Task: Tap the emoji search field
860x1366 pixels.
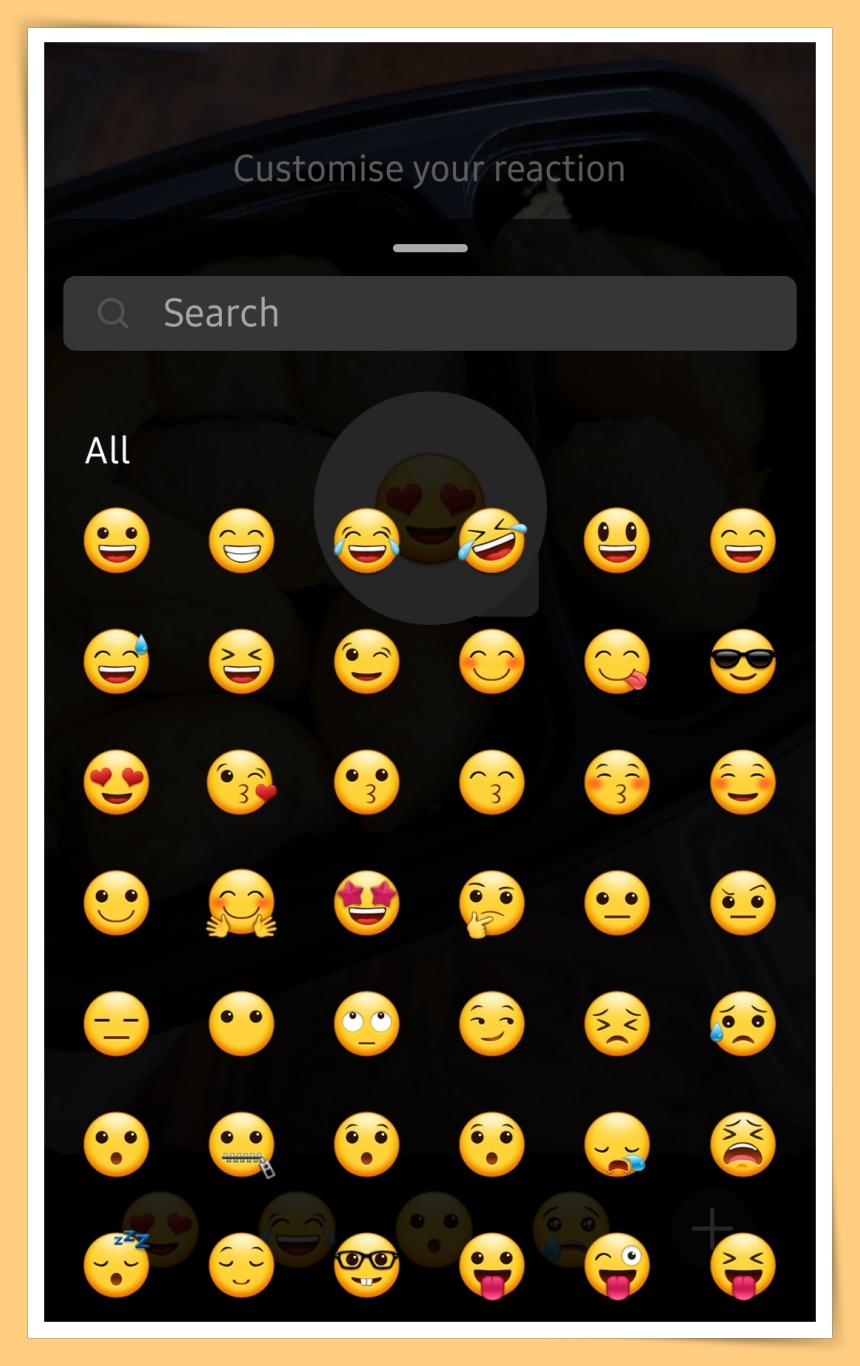Action: tap(430, 313)
